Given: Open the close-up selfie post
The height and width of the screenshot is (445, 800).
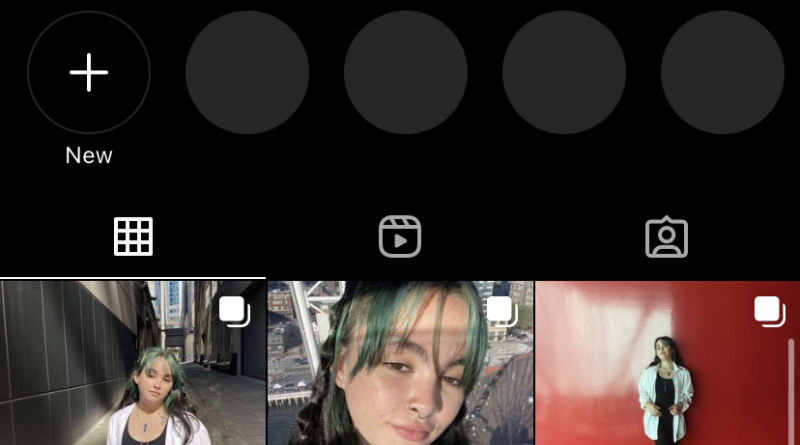Looking at the screenshot, I should (400, 363).
